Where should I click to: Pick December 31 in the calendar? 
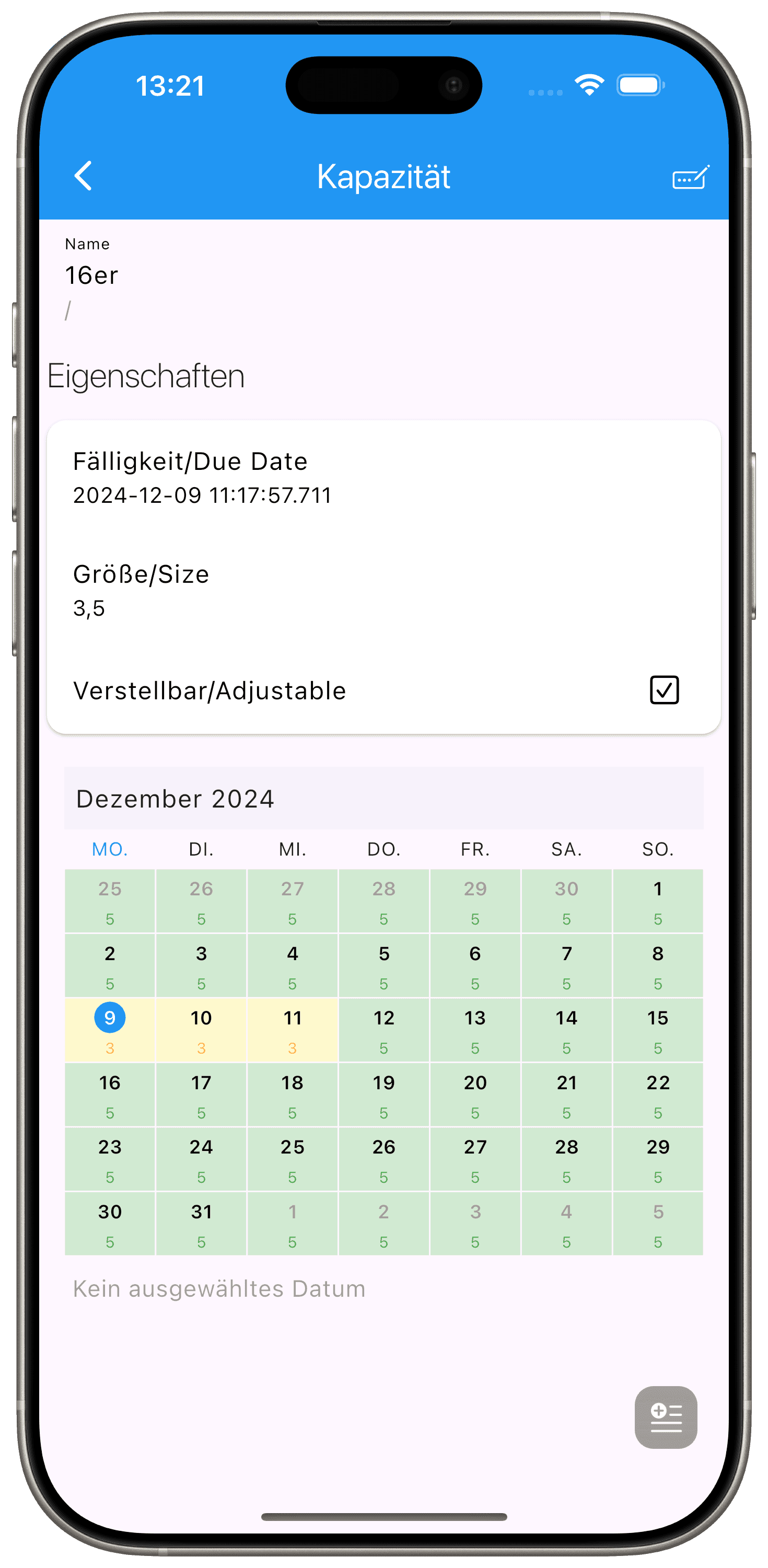(x=202, y=1223)
